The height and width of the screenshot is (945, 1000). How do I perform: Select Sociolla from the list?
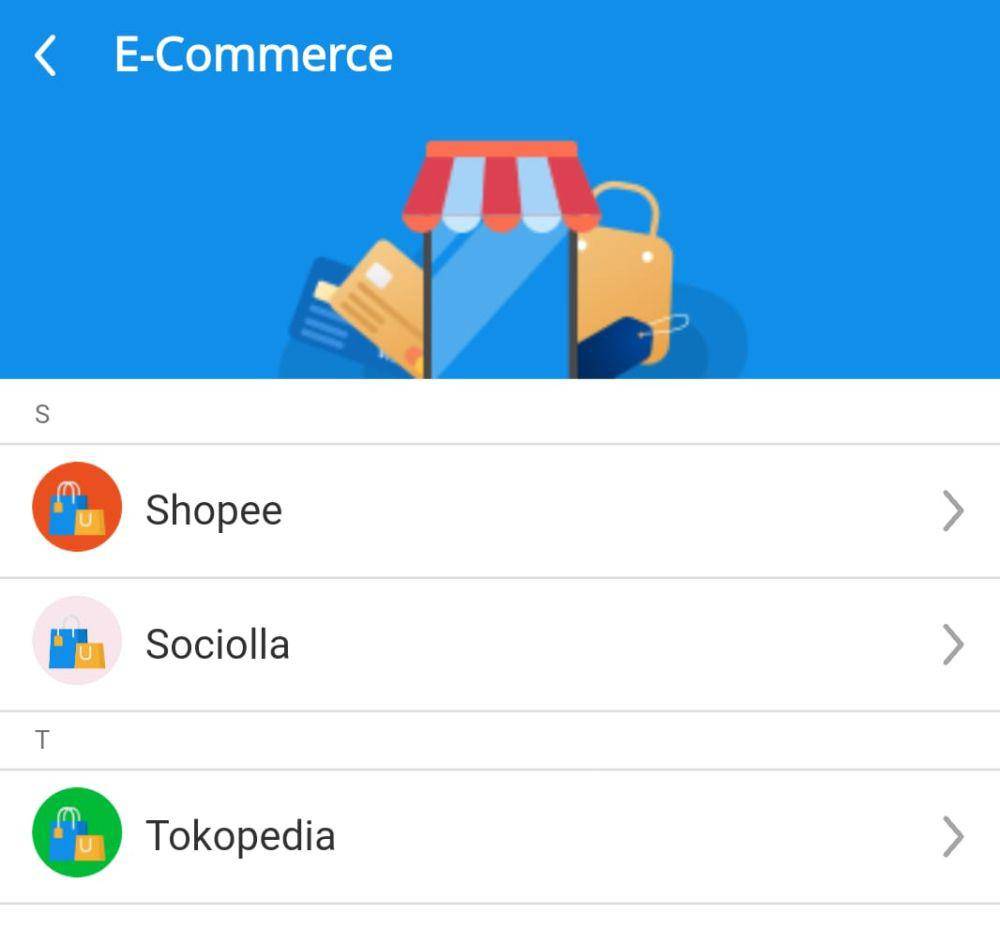499,645
